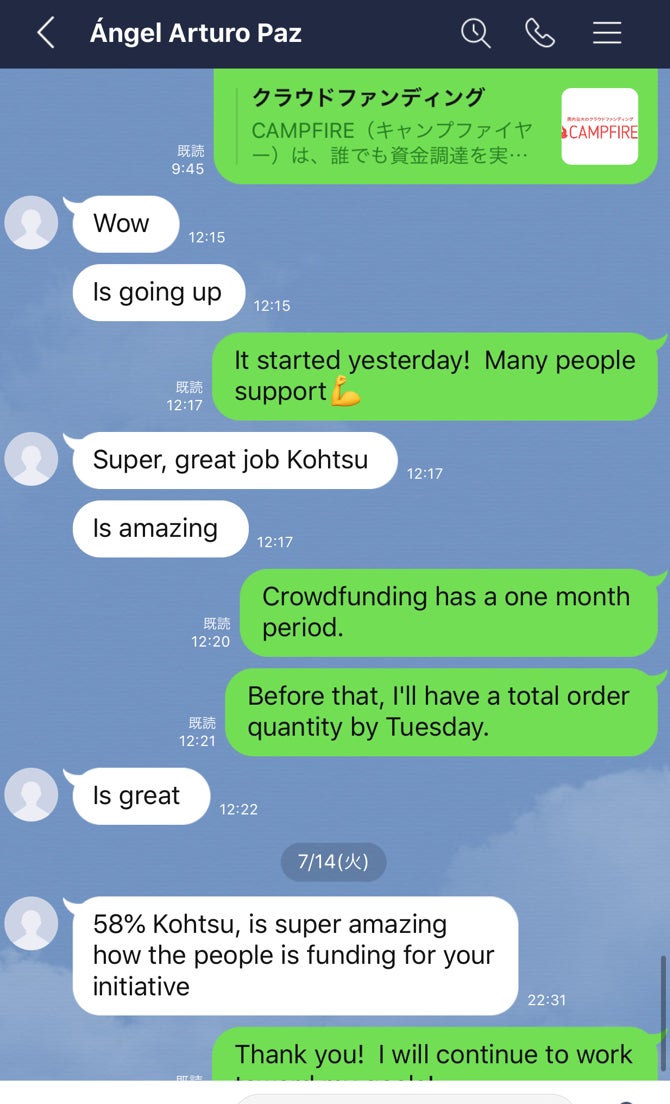
Task: Start a voice call with Ángel
Action: tap(540, 33)
